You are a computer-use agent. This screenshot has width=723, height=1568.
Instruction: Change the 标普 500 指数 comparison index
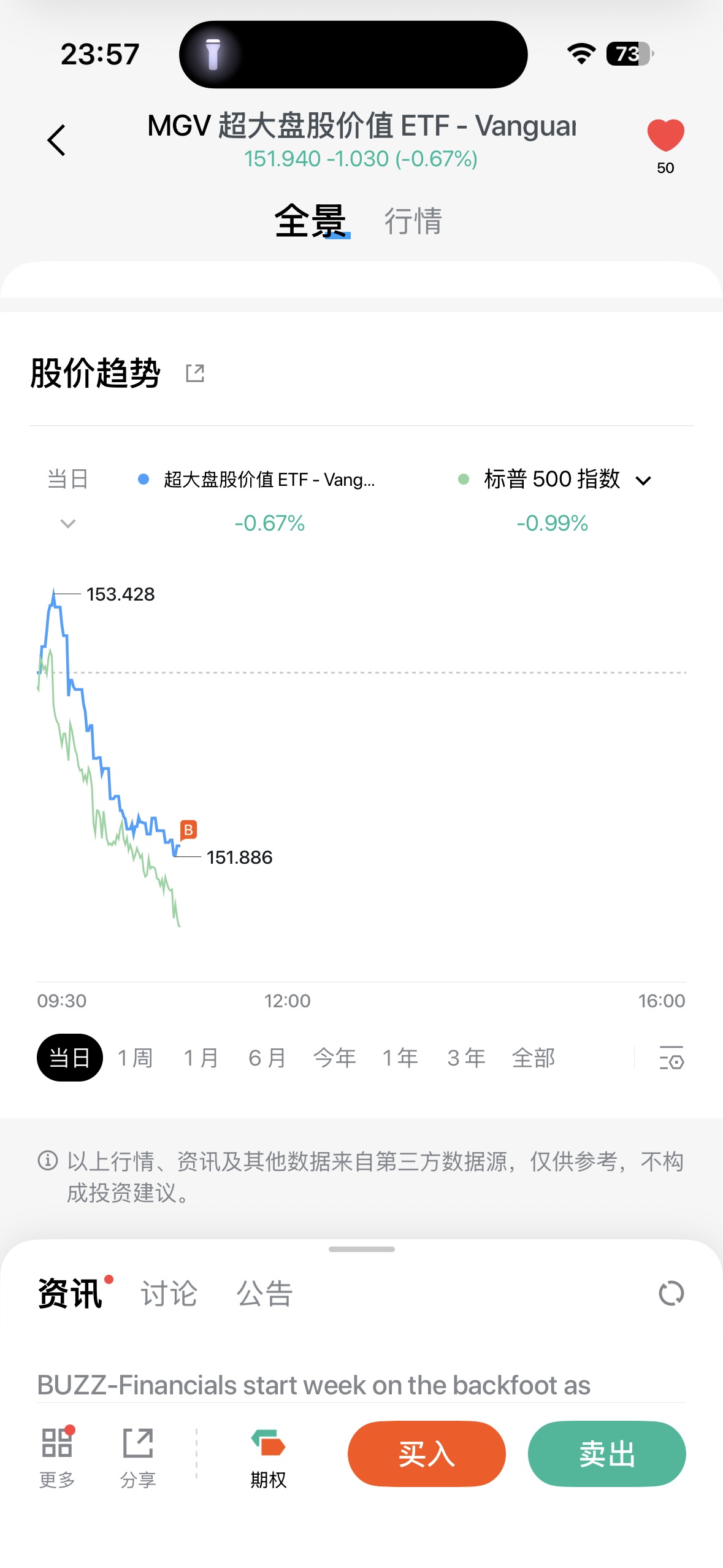pyautogui.click(x=643, y=480)
